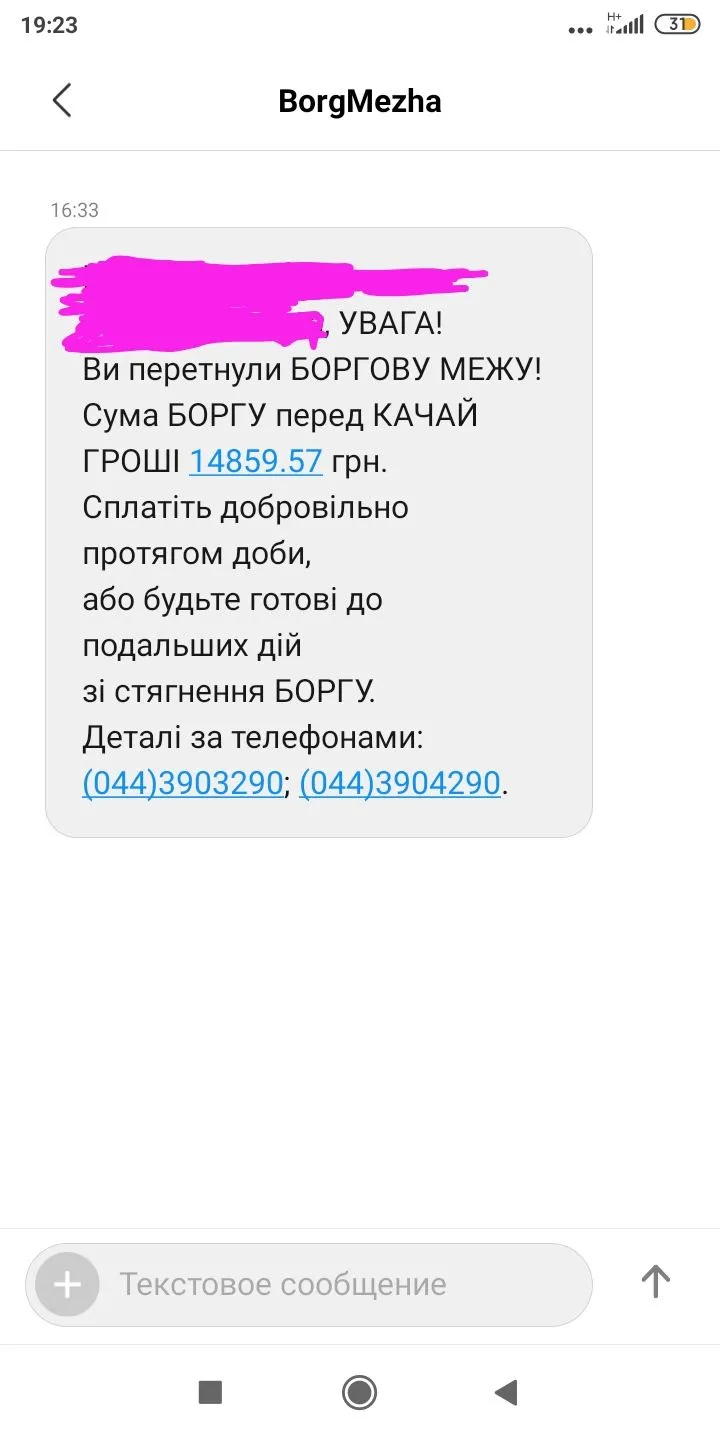Call the (044)3903290 phone link

(183, 783)
